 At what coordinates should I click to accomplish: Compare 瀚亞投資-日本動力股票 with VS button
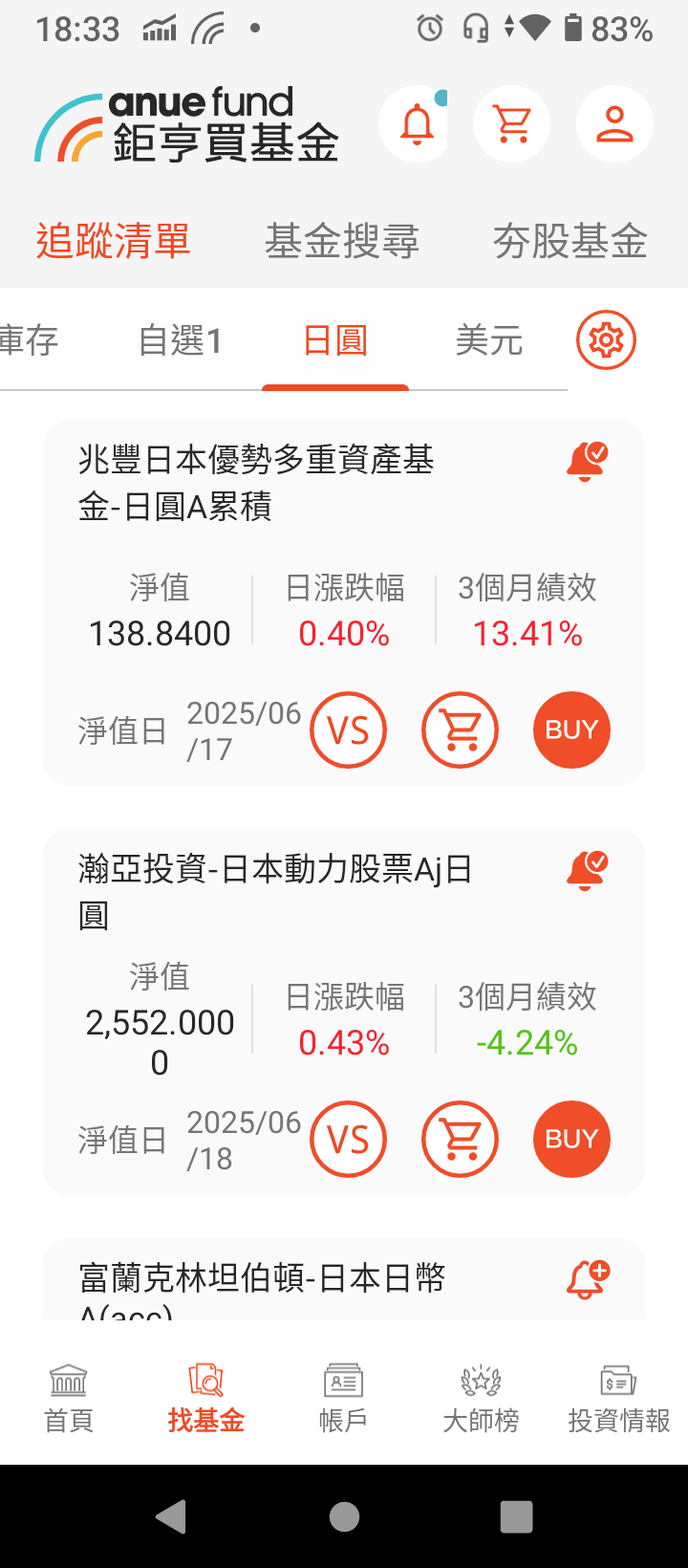tap(348, 1140)
